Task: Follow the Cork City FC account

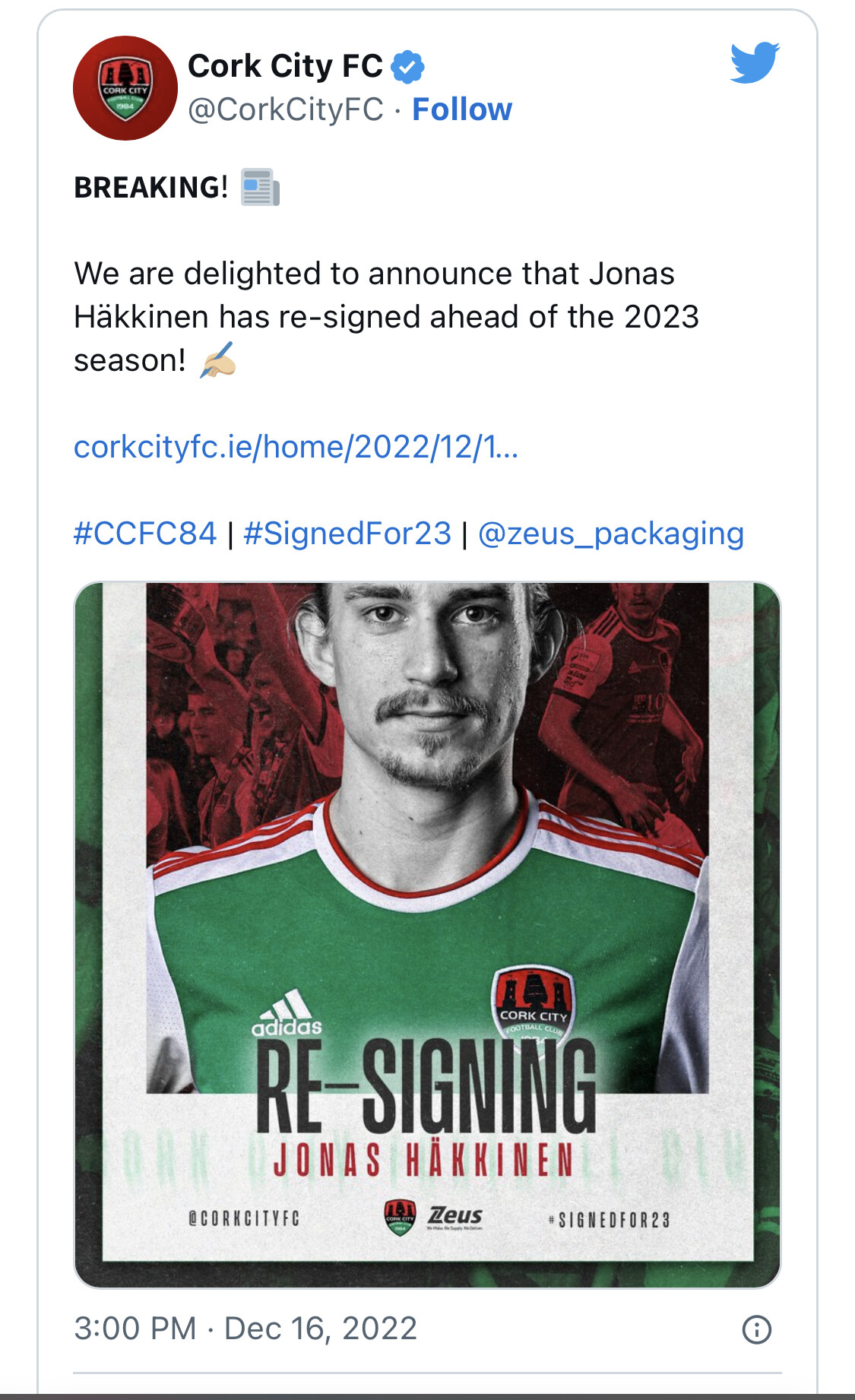Action: coord(462,109)
